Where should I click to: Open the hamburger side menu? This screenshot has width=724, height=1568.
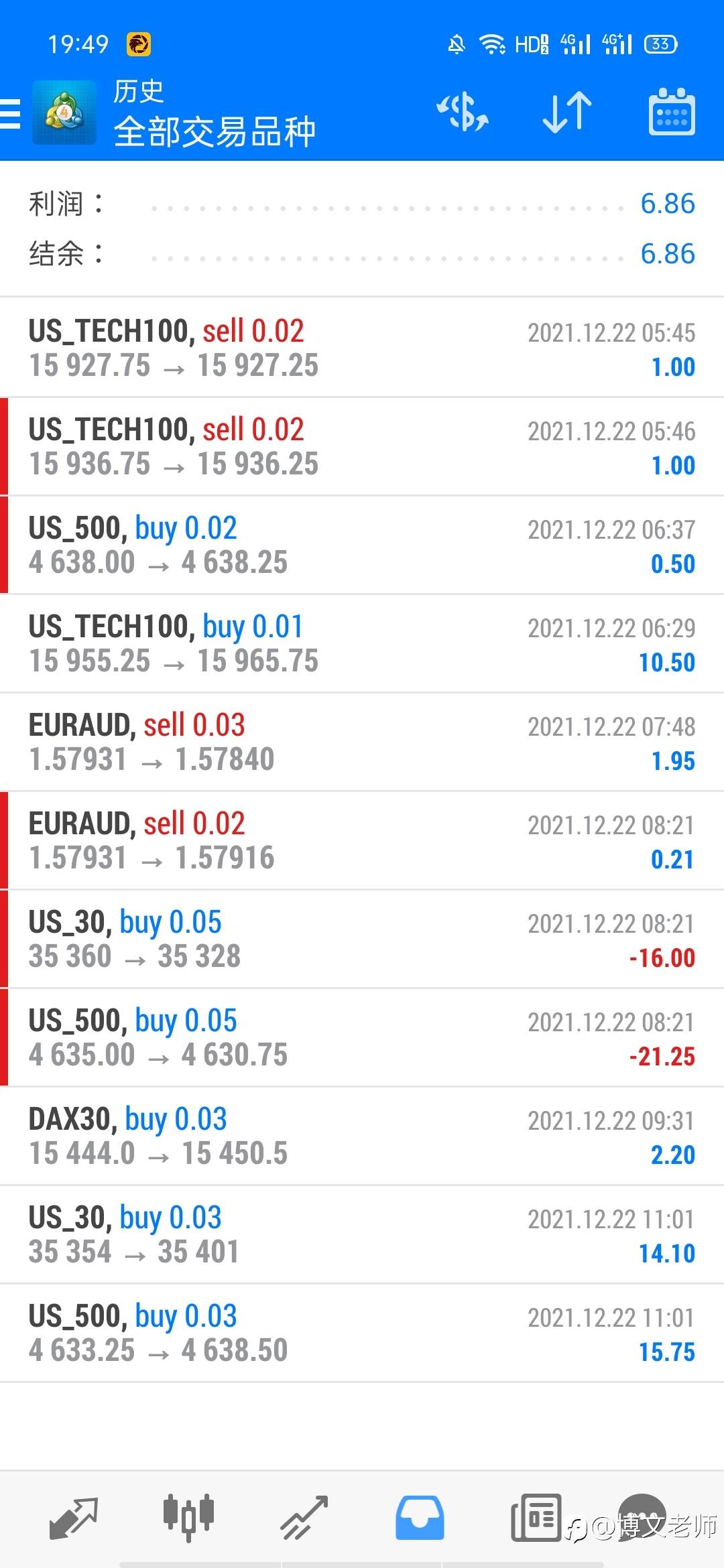click(11, 113)
